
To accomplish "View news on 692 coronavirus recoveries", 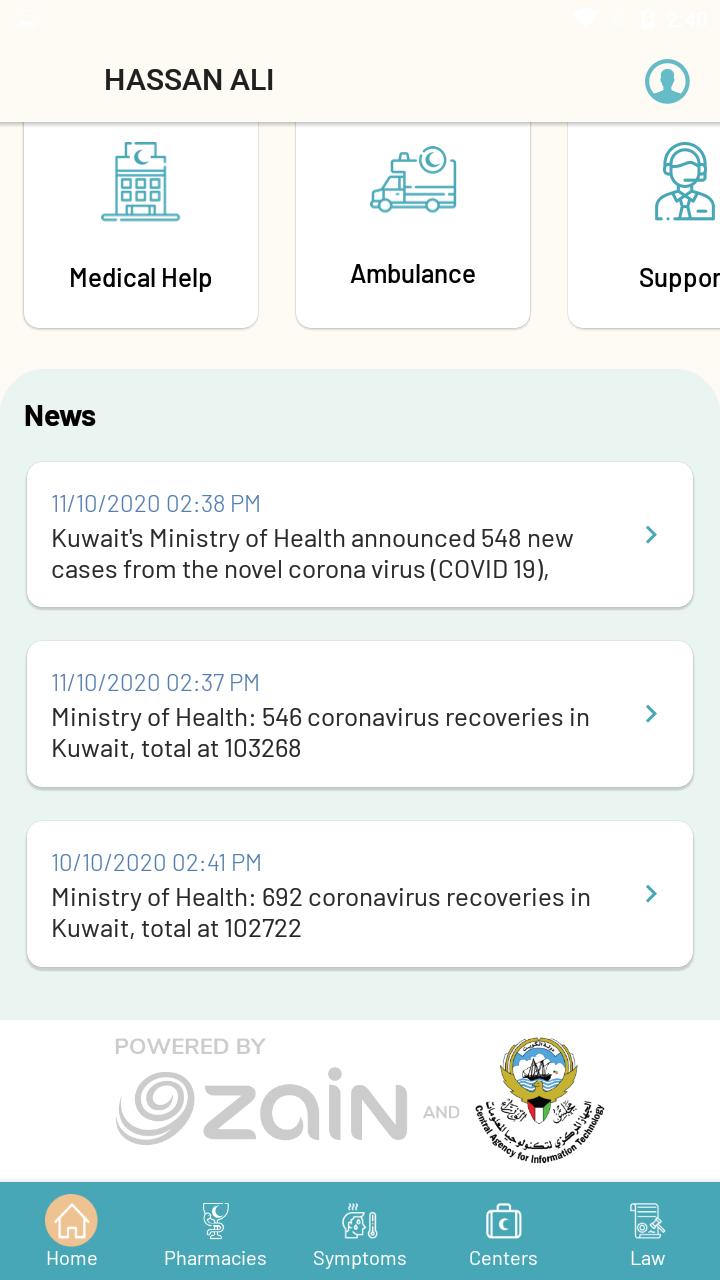I will coord(360,894).
